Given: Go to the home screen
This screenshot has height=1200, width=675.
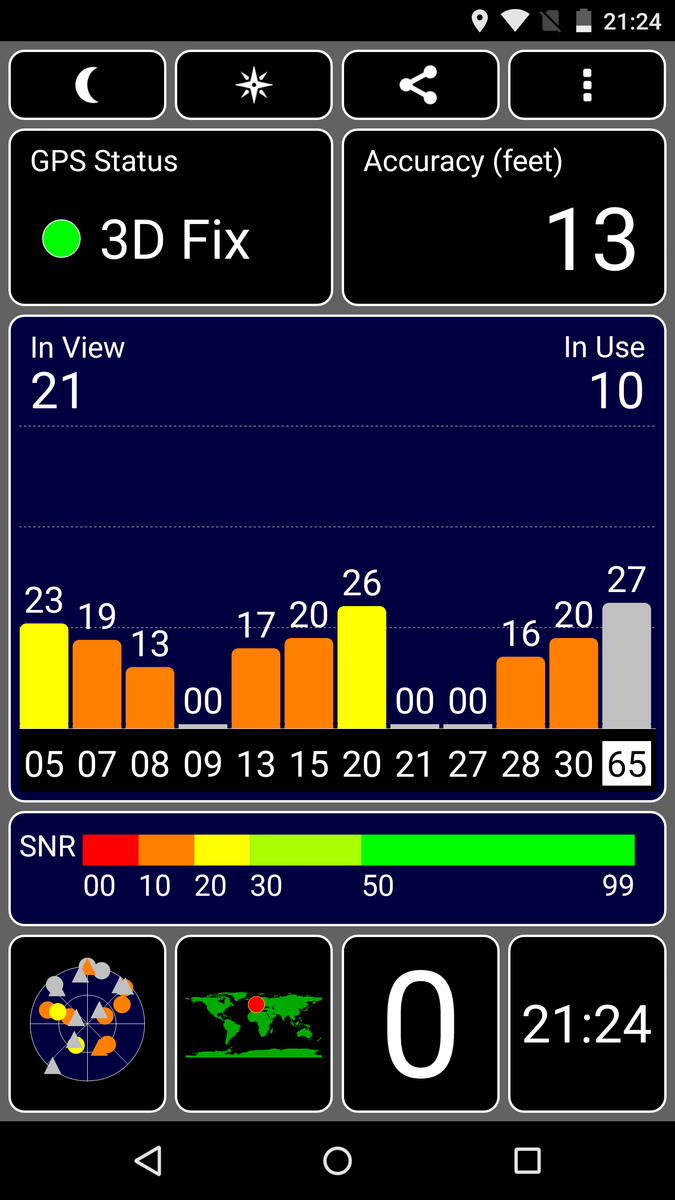Looking at the screenshot, I should pyautogui.click(x=338, y=1160).
